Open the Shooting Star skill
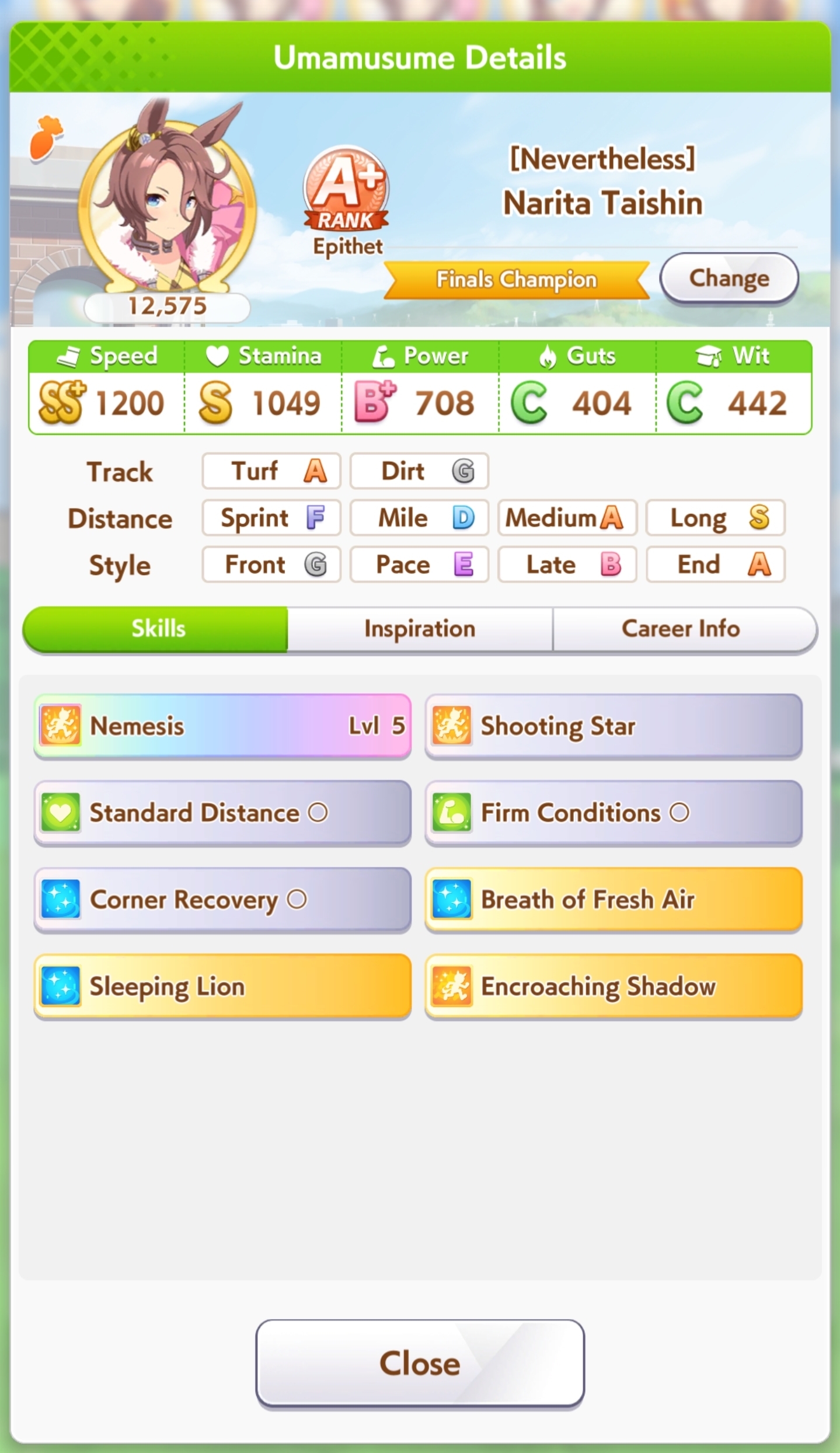This screenshot has width=840, height=1453. (614, 726)
